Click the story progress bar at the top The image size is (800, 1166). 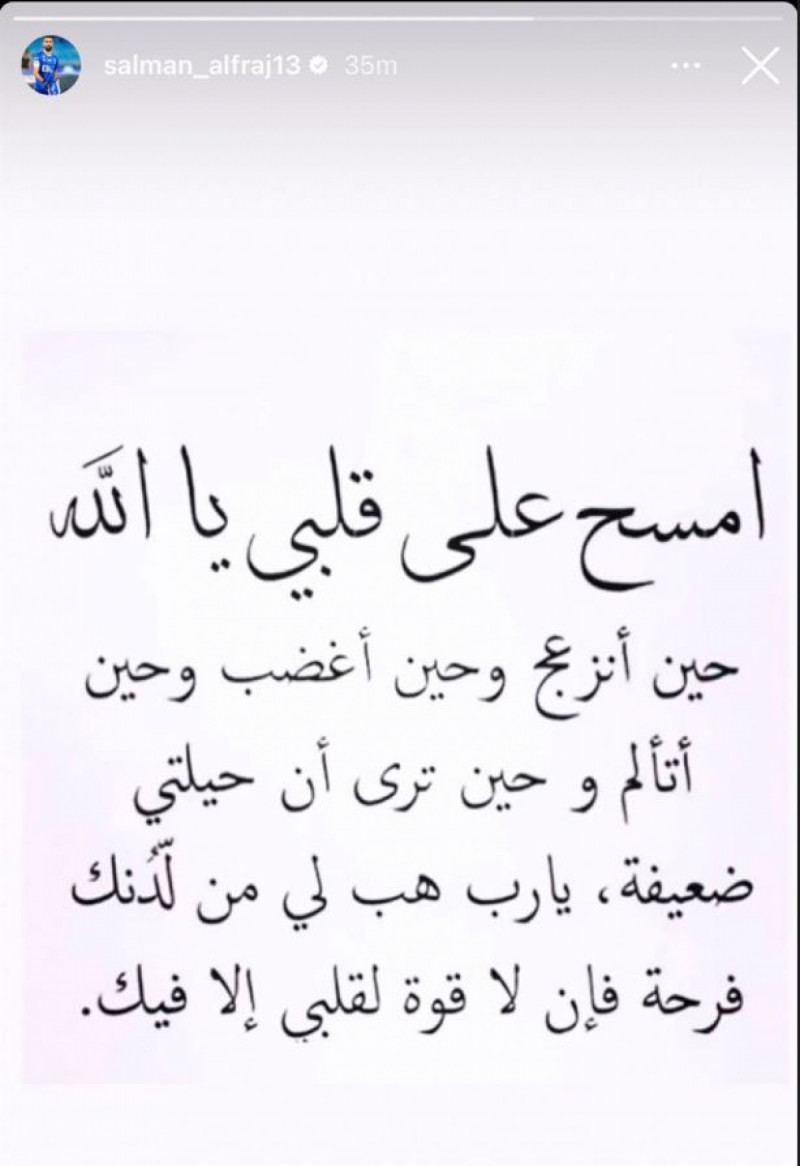(400, 14)
